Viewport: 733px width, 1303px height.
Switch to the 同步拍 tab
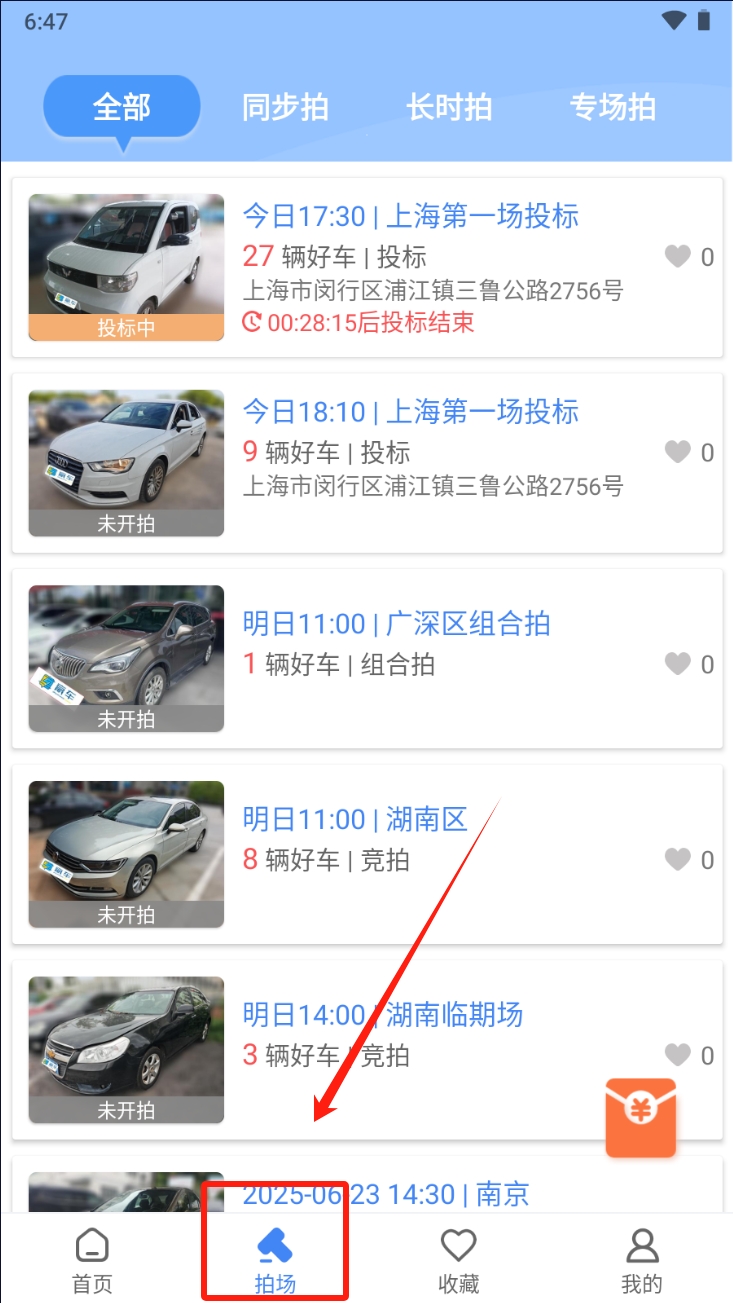[x=285, y=107]
